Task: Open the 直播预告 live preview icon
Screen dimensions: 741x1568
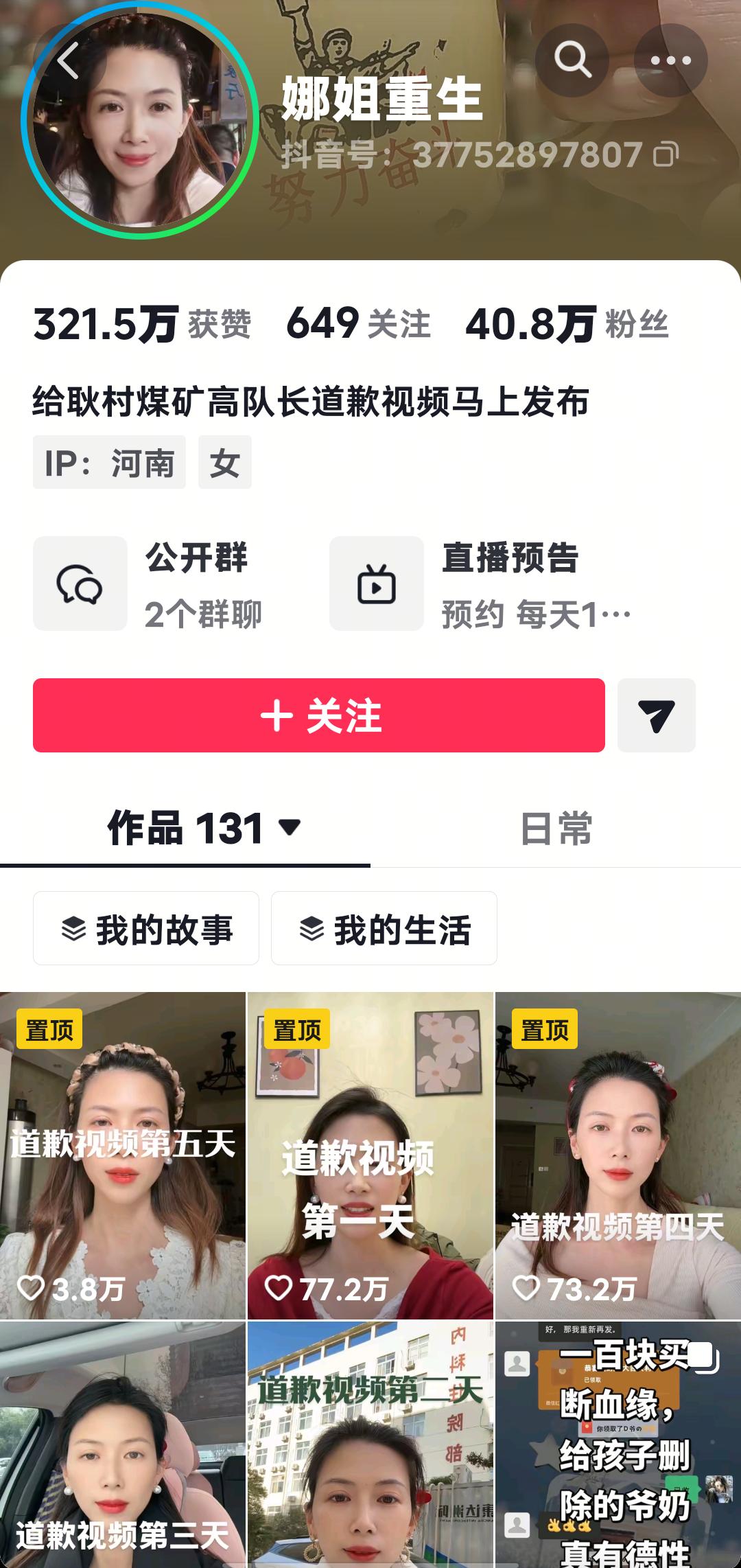Action: click(376, 582)
